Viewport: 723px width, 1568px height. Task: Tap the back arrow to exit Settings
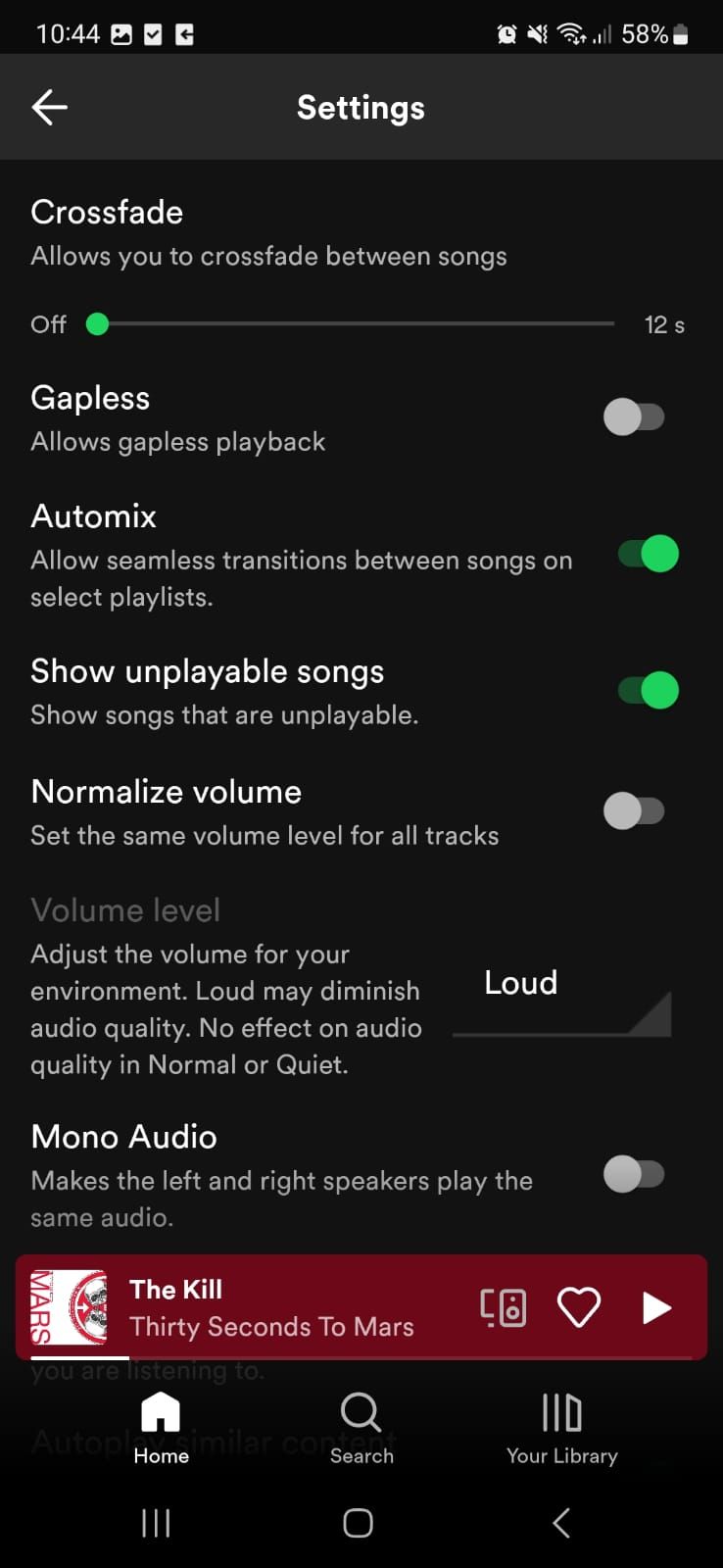(49, 107)
